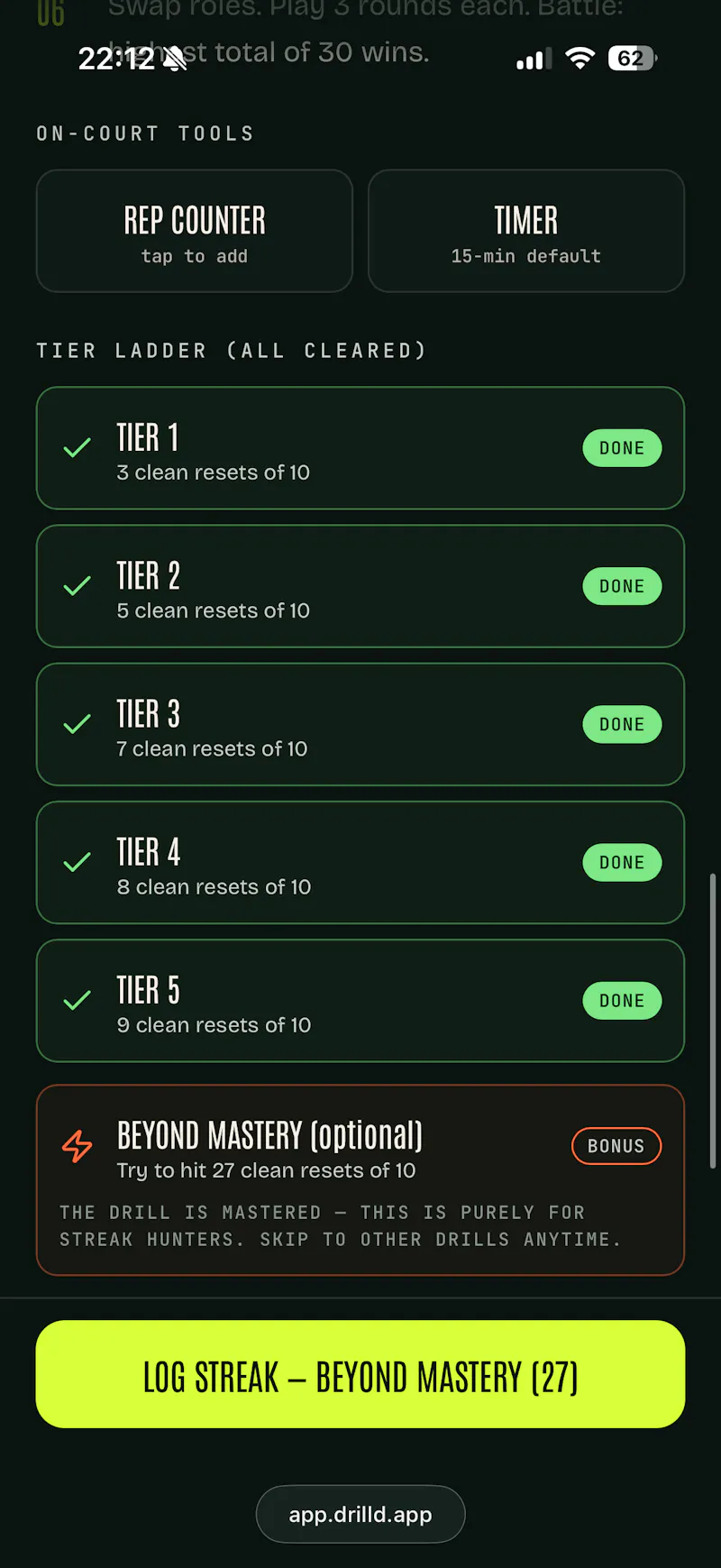Tap the Tier 3 card

(x=360, y=724)
